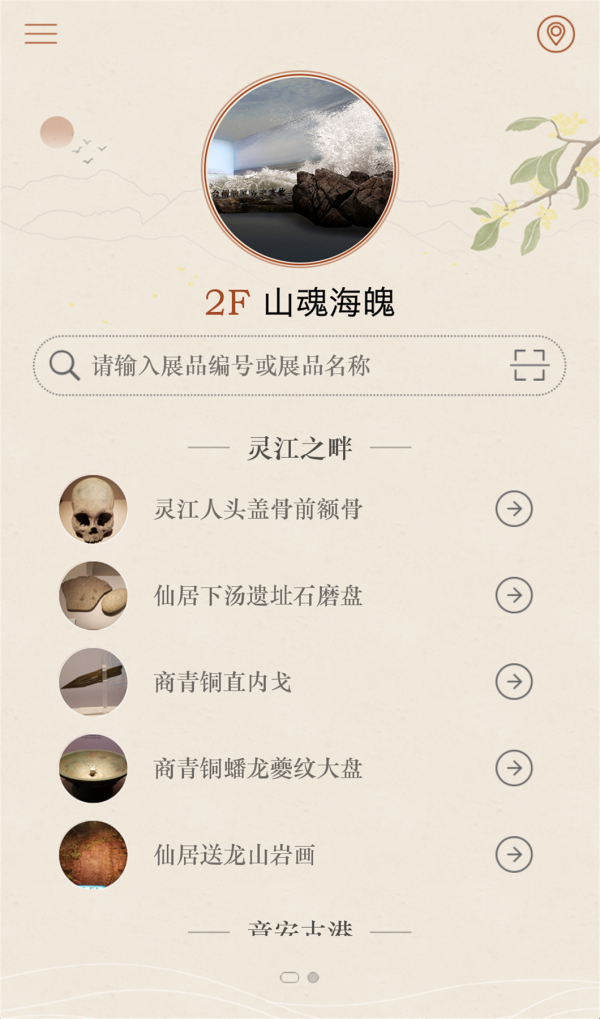Open the map location icon
600x1019 pixels.
point(555,34)
